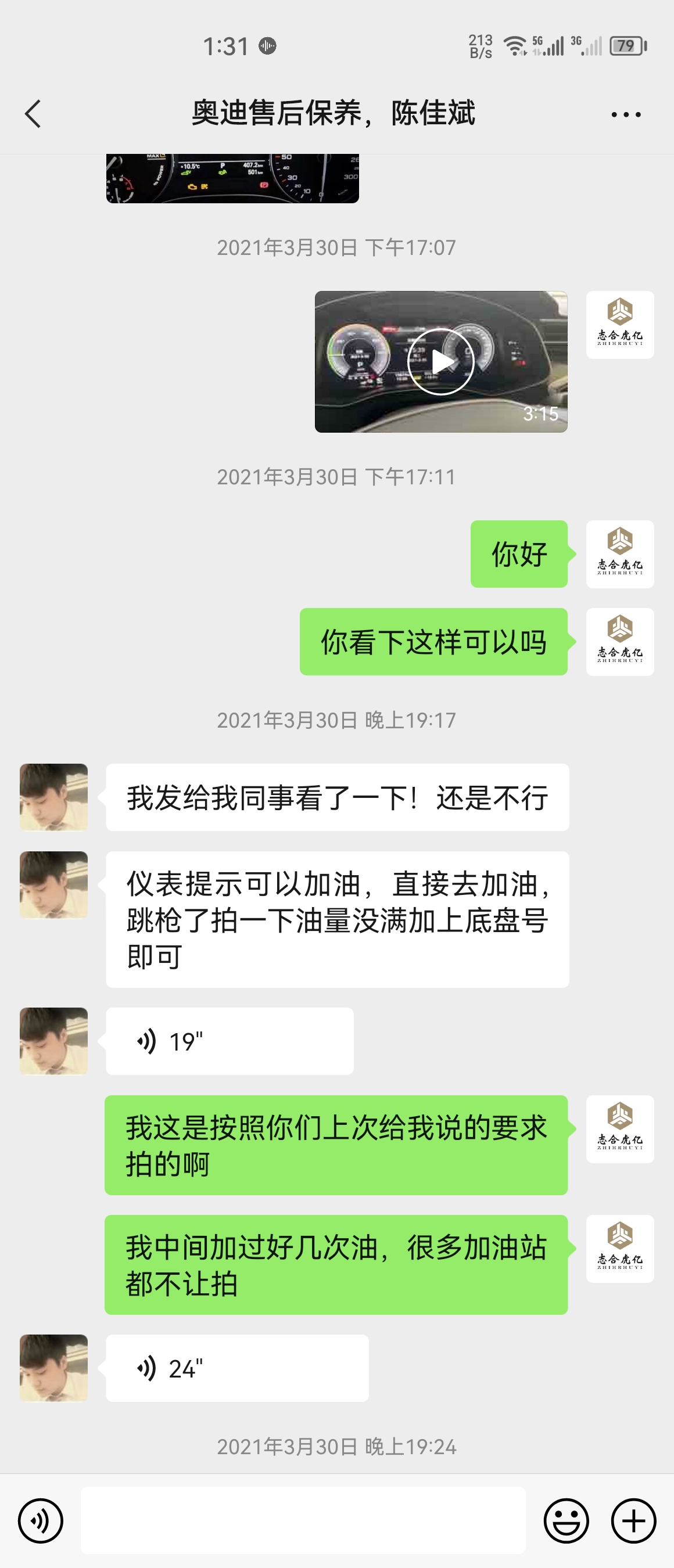Open the plus attachments menu

tap(633, 1520)
